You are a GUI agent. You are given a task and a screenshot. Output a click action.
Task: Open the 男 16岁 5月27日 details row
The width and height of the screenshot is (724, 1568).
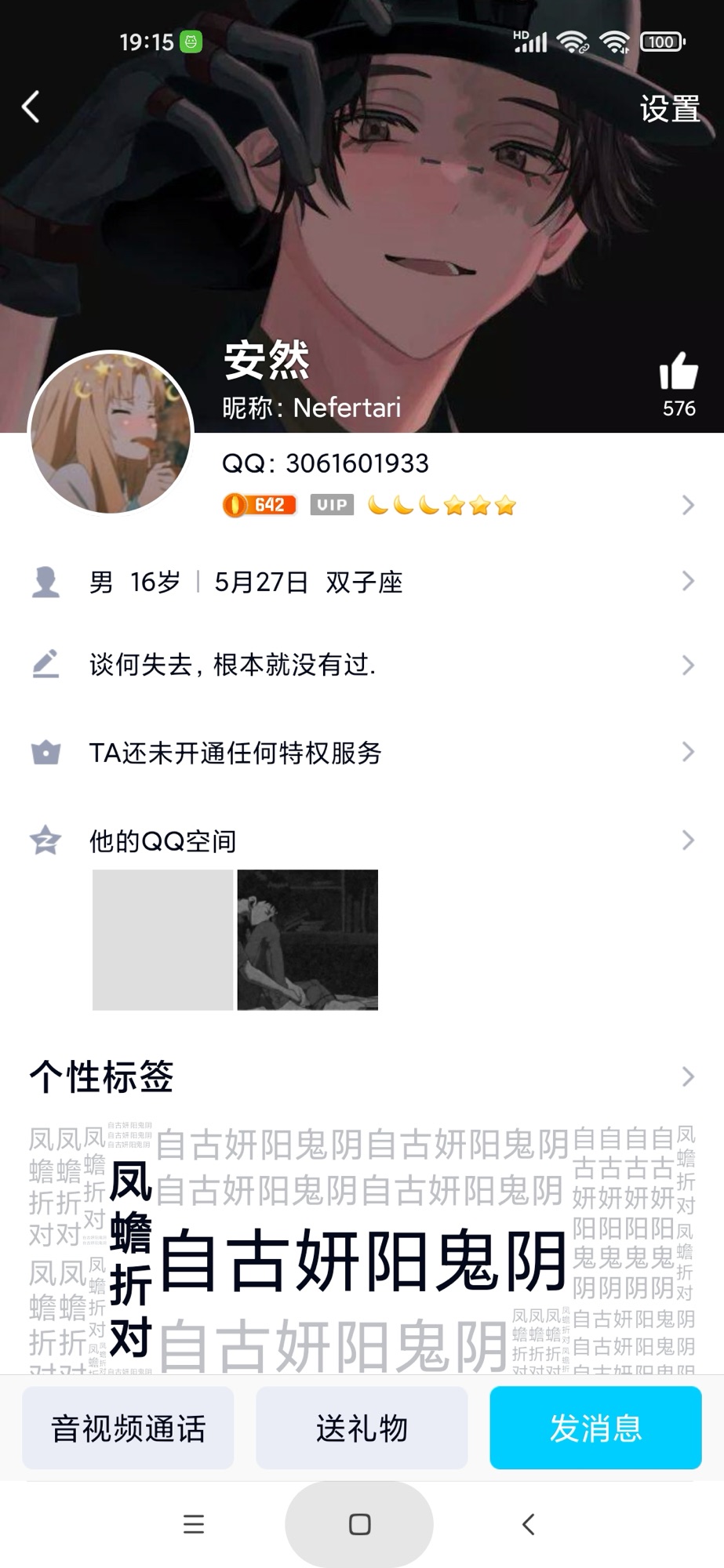coord(361,583)
